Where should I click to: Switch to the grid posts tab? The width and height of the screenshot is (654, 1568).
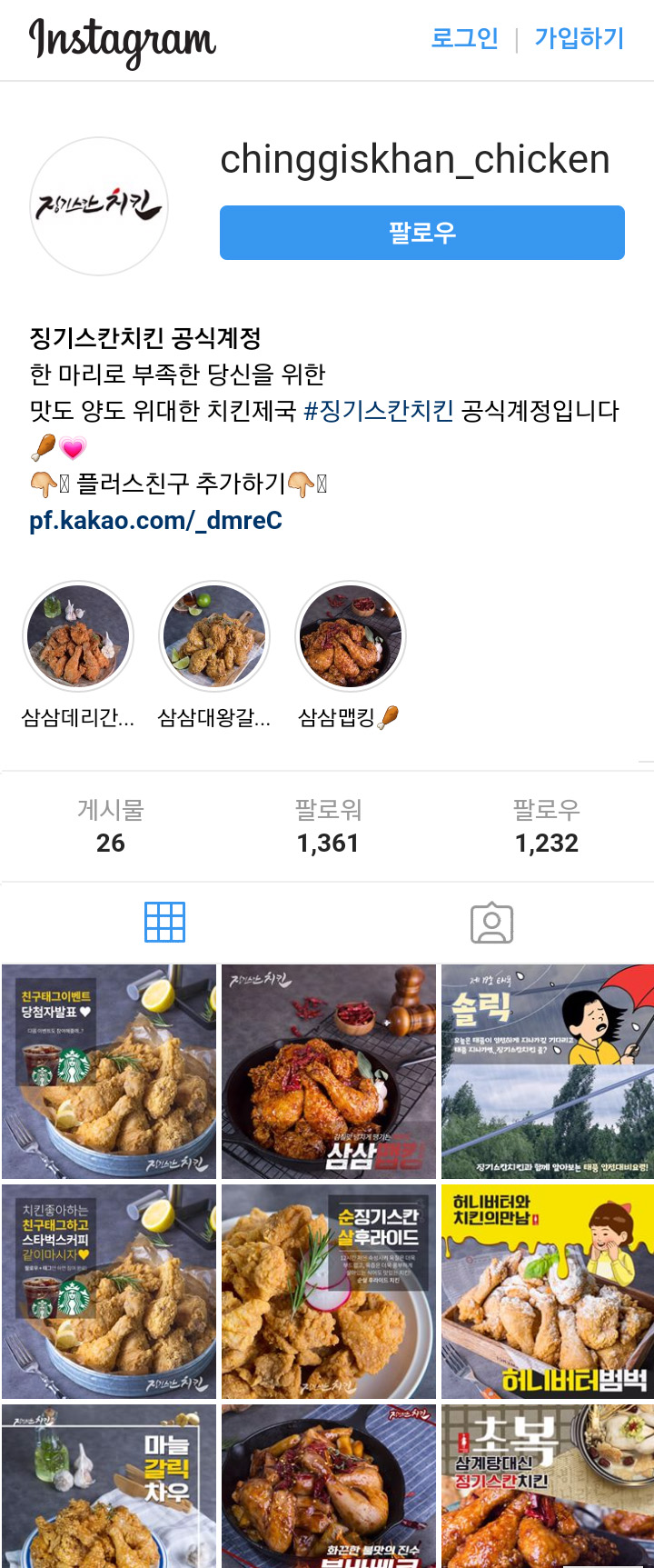tap(164, 923)
